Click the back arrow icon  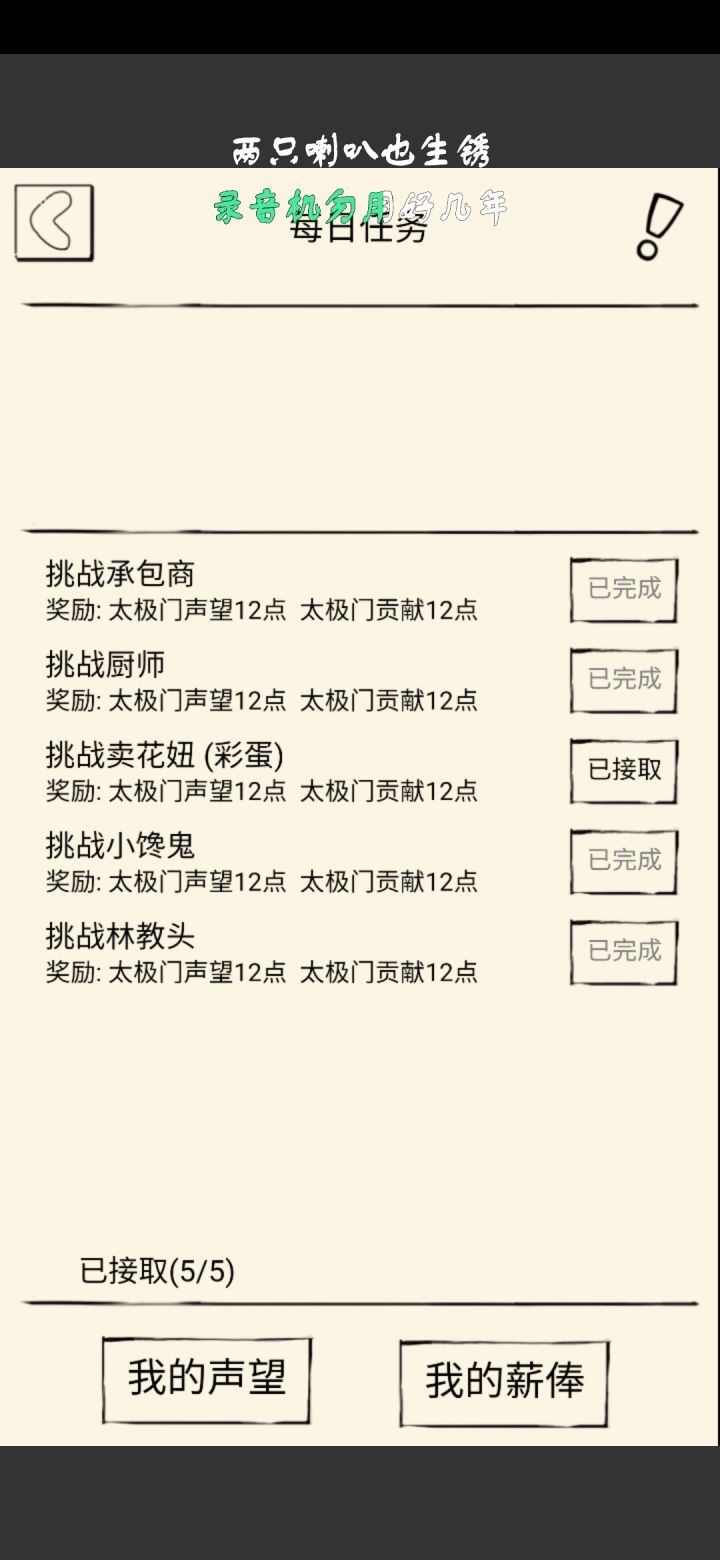(x=55, y=222)
